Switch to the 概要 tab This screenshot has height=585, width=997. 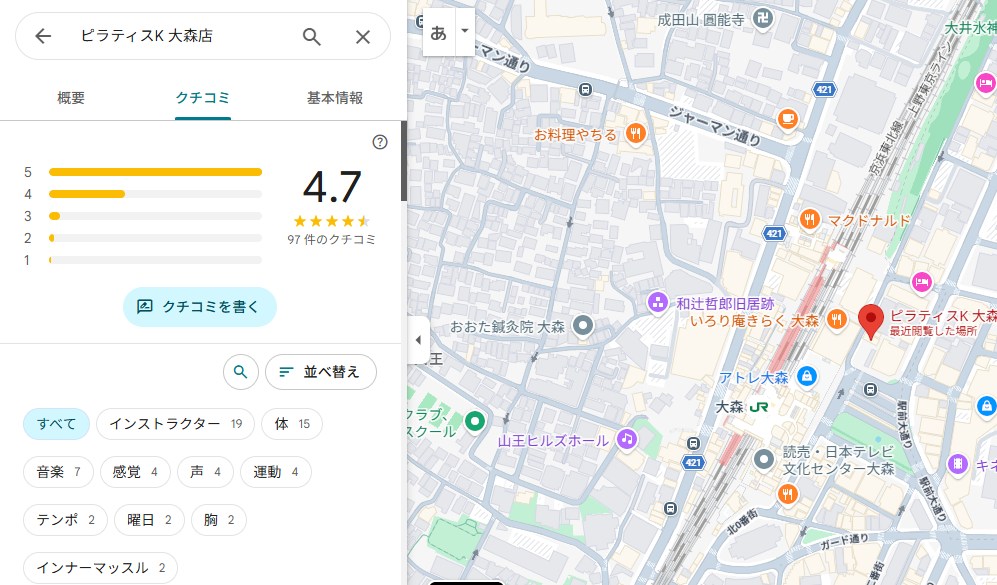click(71, 98)
